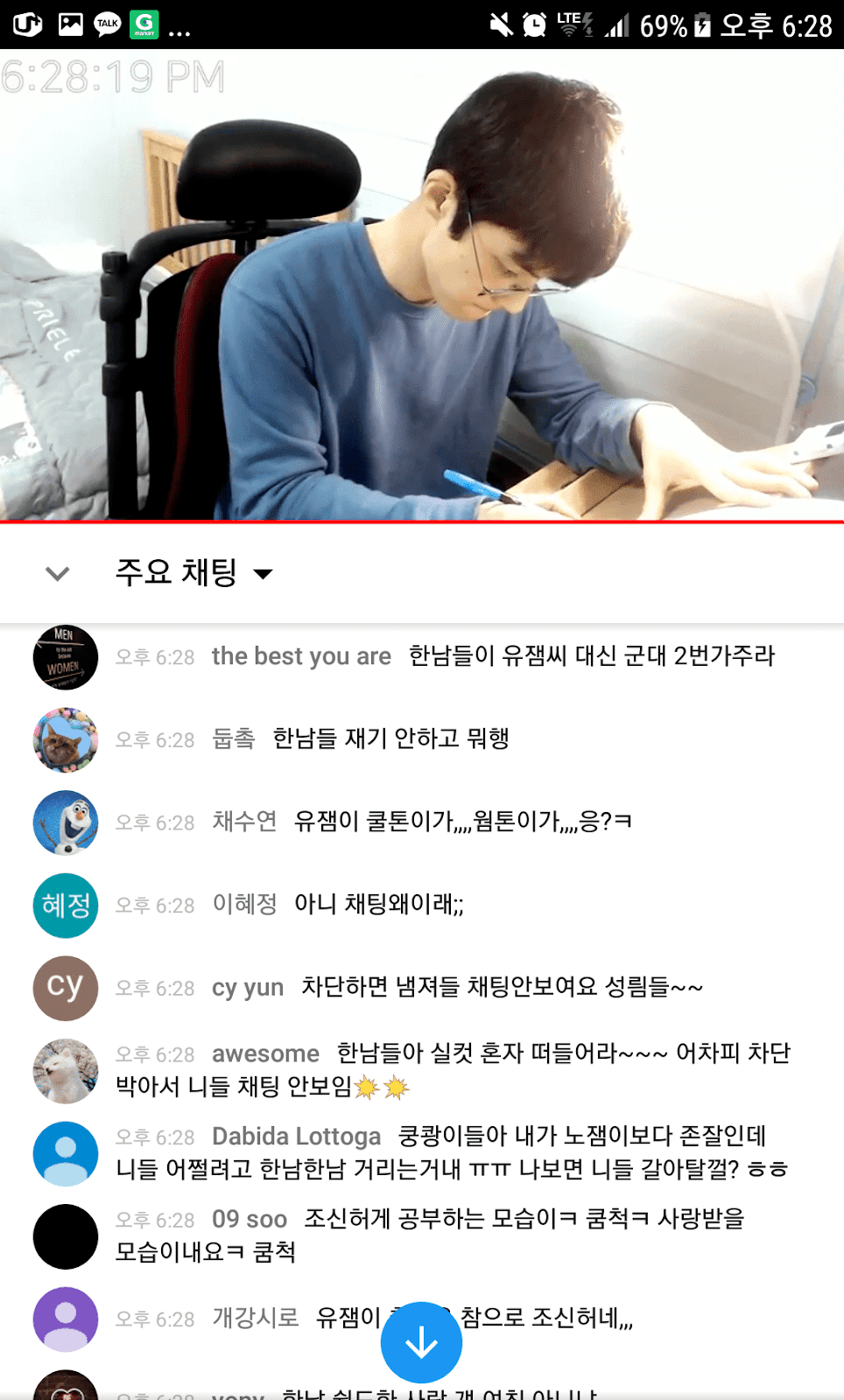Viewport: 844px width, 1400px height.
Task: Jump to newest messages with the down arrow
Action: tap(421, 1342)
